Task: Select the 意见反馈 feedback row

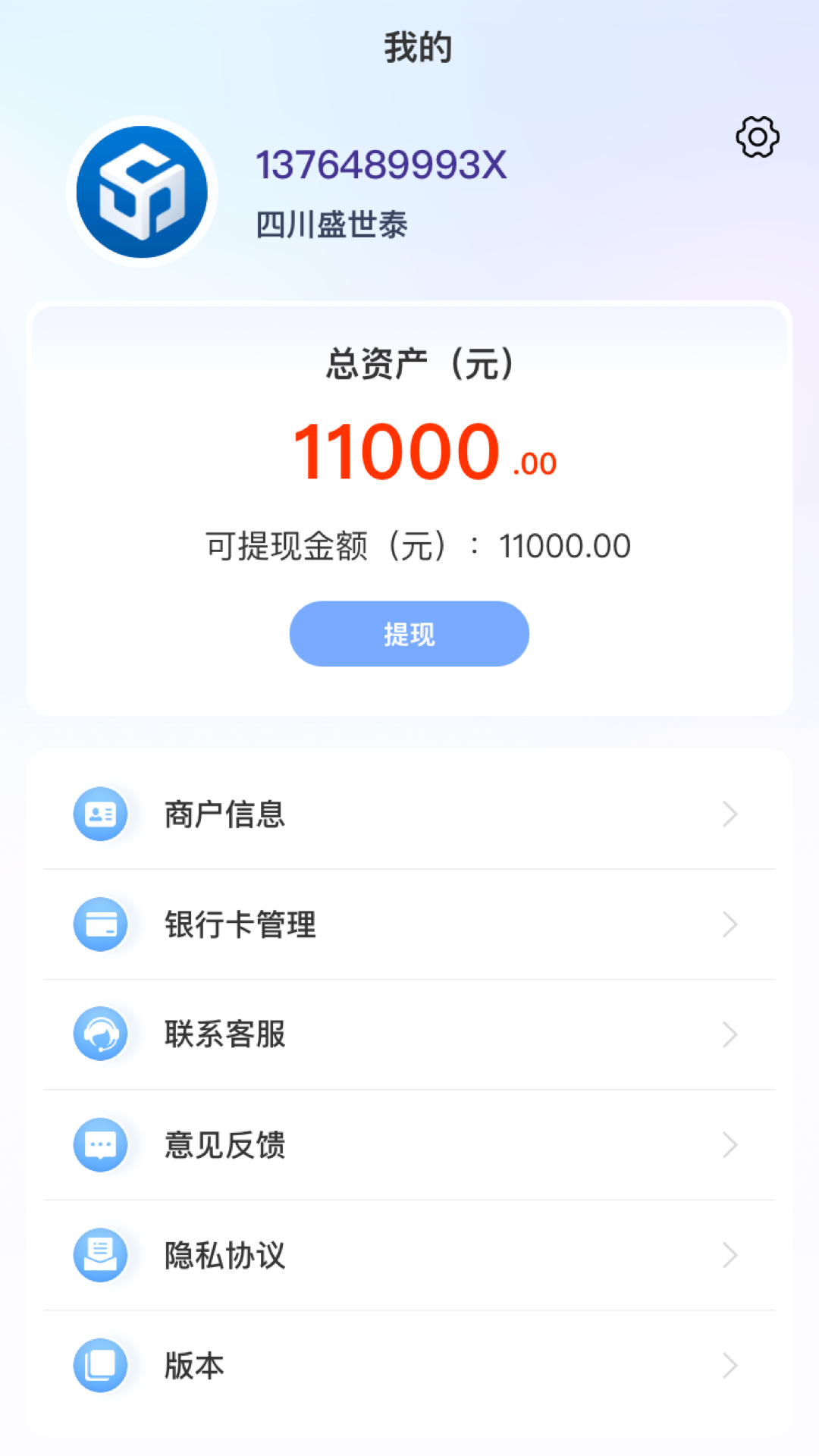Action: [409, 1145]
